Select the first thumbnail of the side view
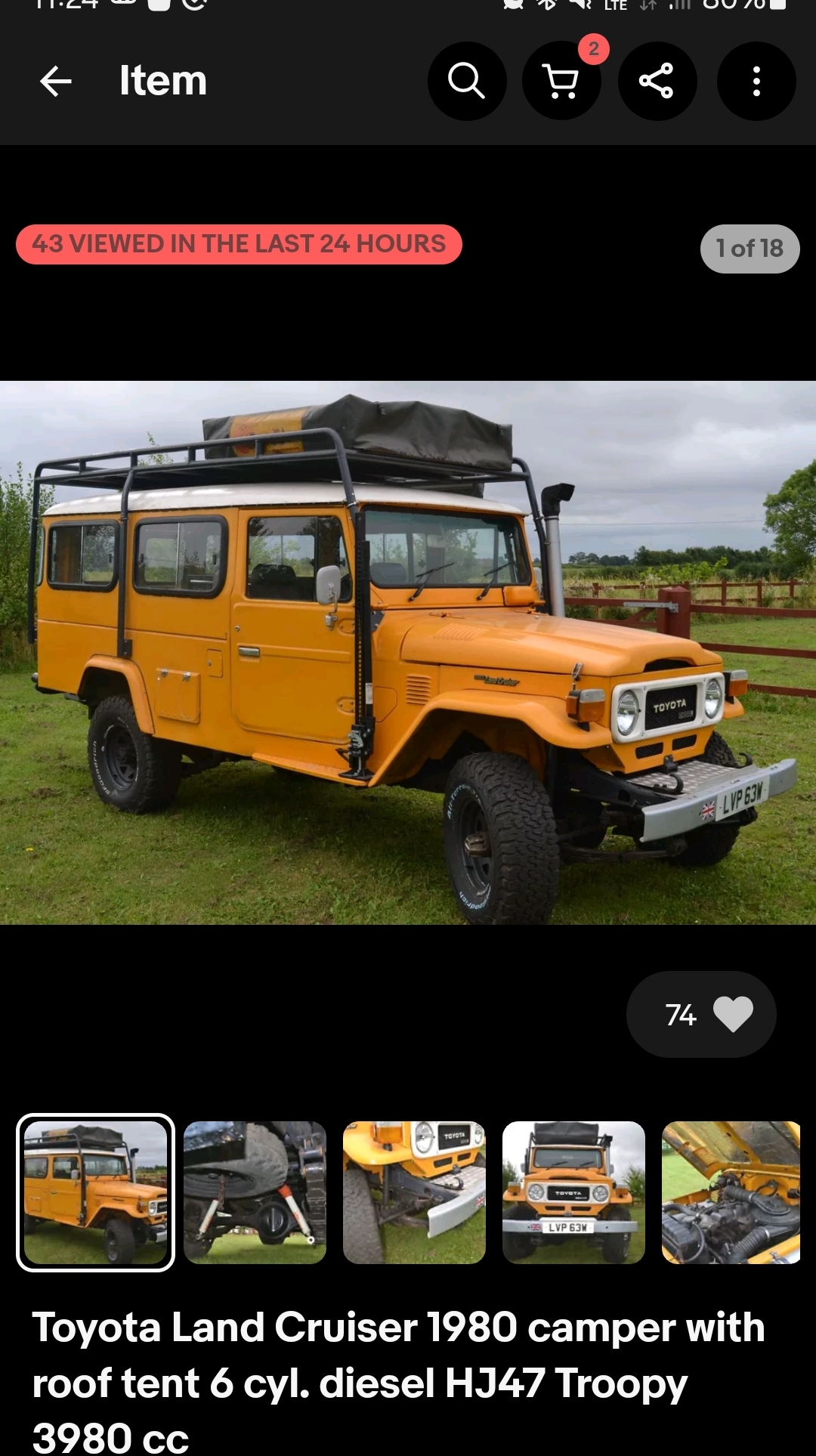This screenshot has width=816, height=1456. click(95, 1192)
